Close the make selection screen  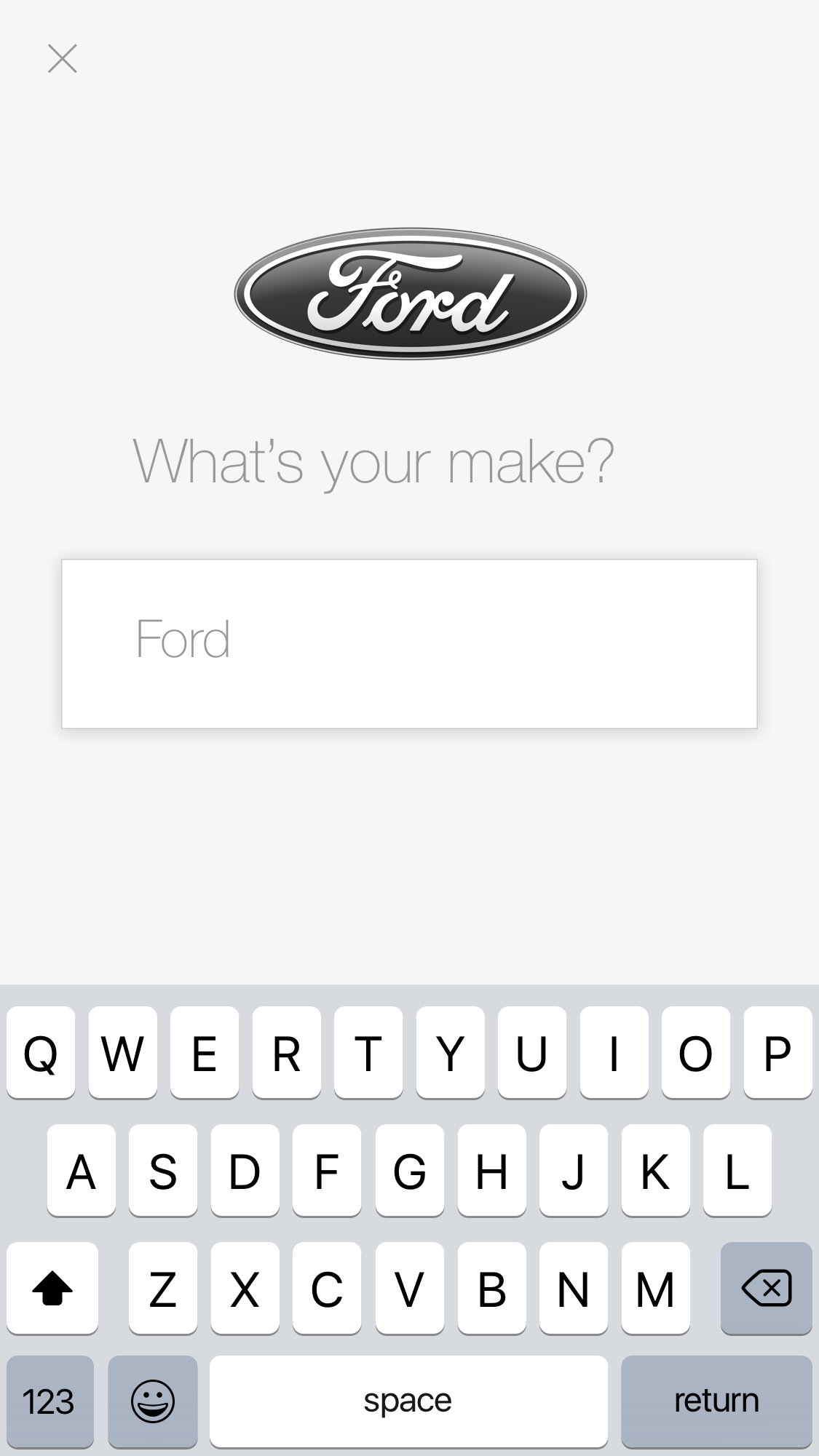coord(62,59)
